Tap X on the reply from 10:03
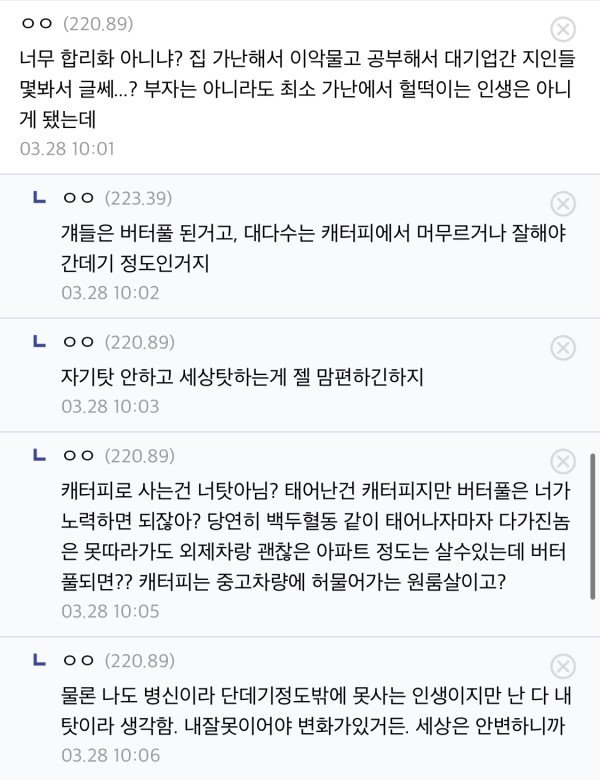 [563, 347]
